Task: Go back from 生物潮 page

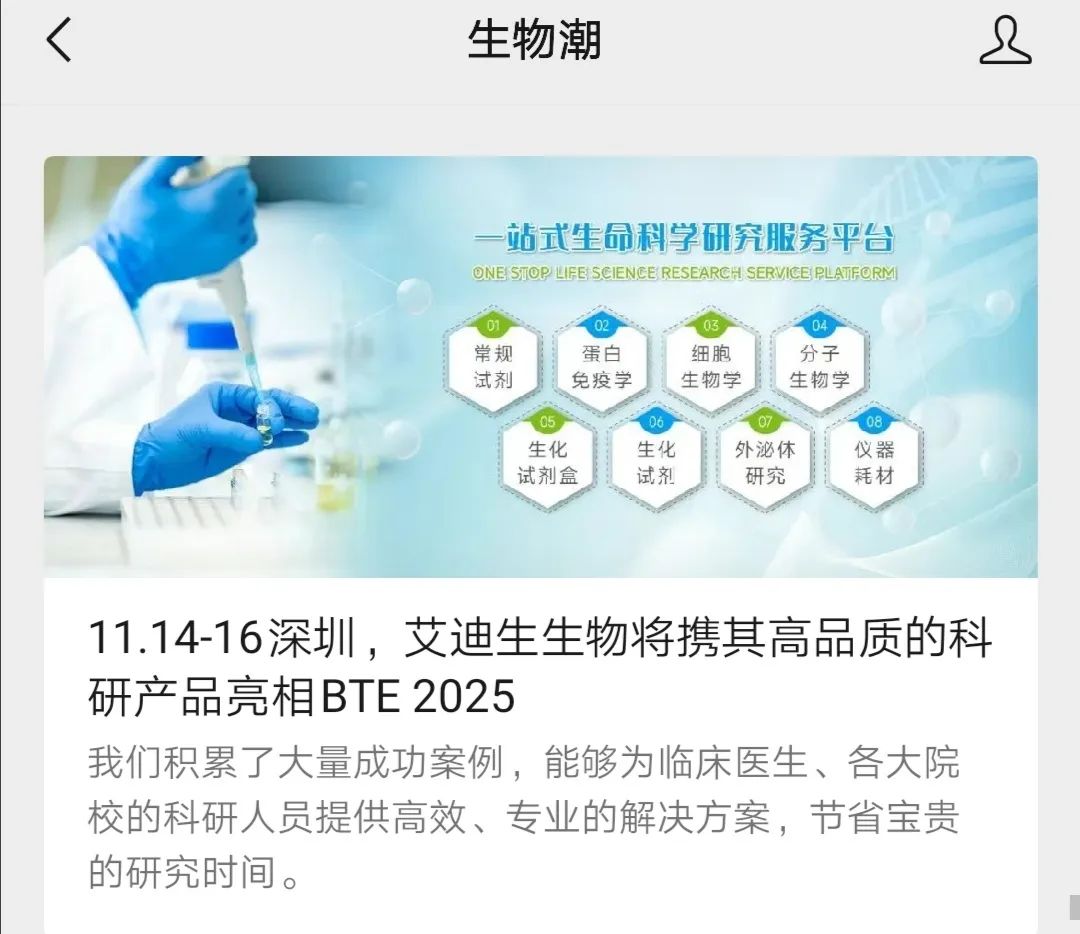Action: pyautogui.click(x=59, y=42)
